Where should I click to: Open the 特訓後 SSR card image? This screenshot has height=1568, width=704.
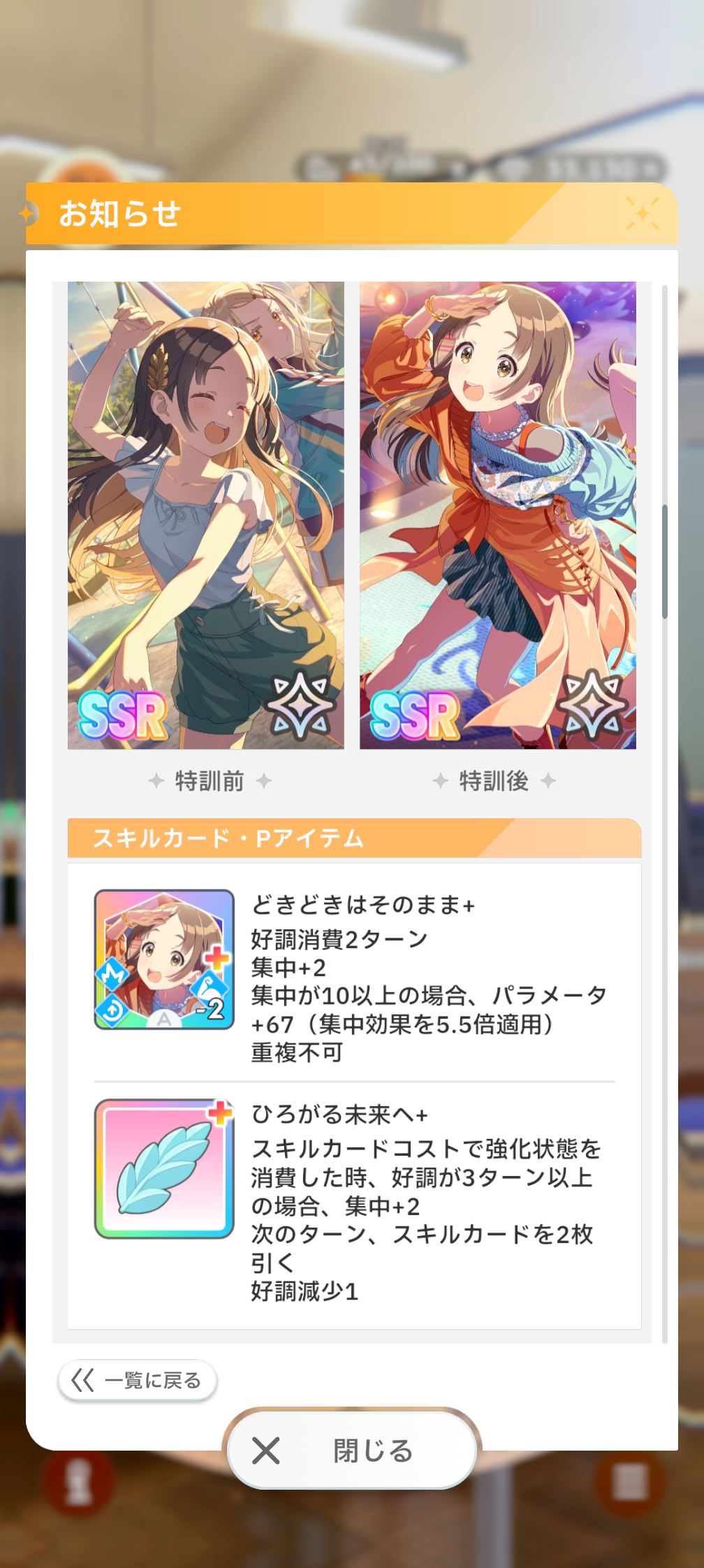pyautogui.click(x=497, y=515)
